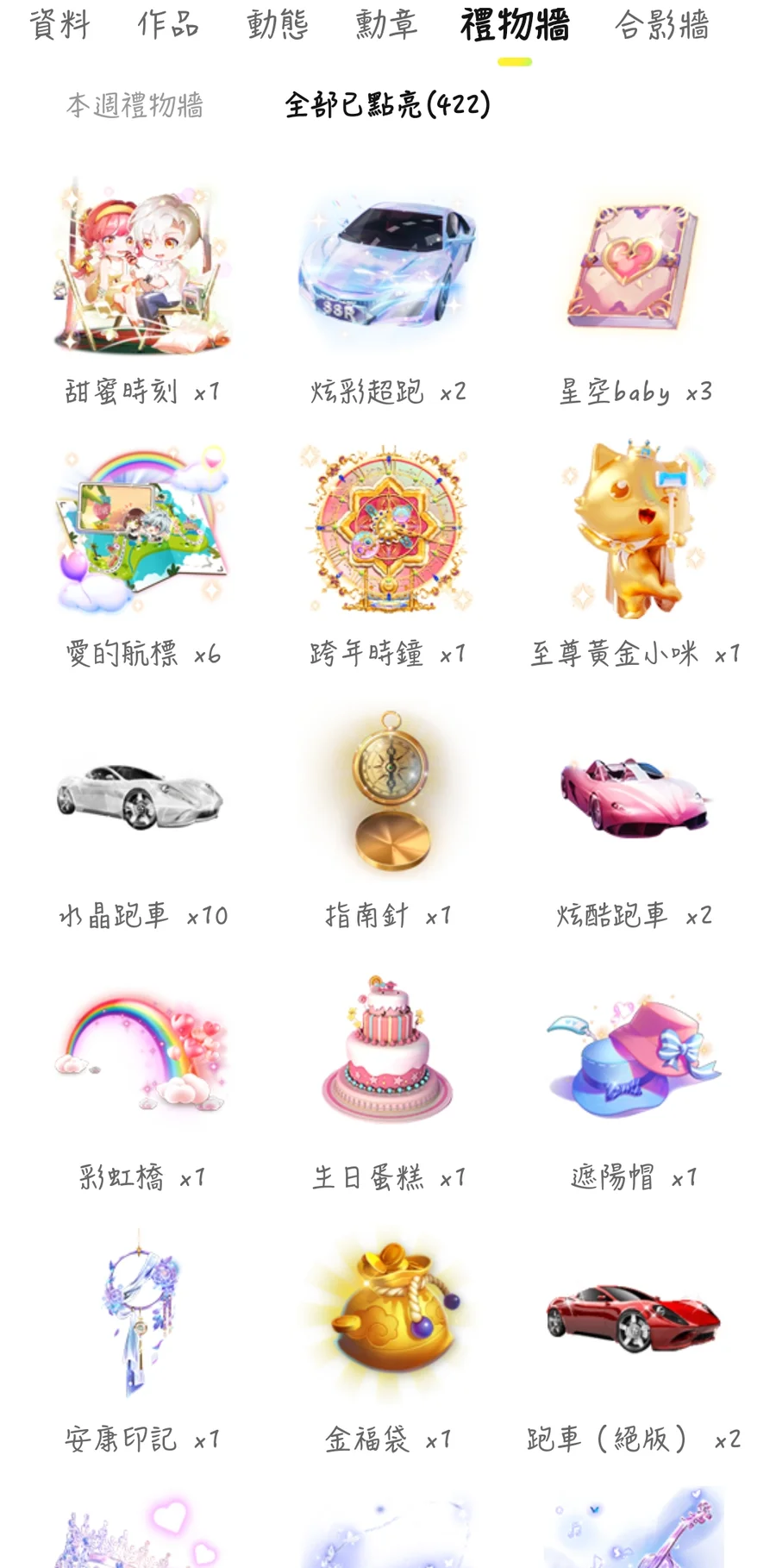776x1568 pixels.
Task: Show 本週禮物牆 gifts
Action: (x=135, y=105)
